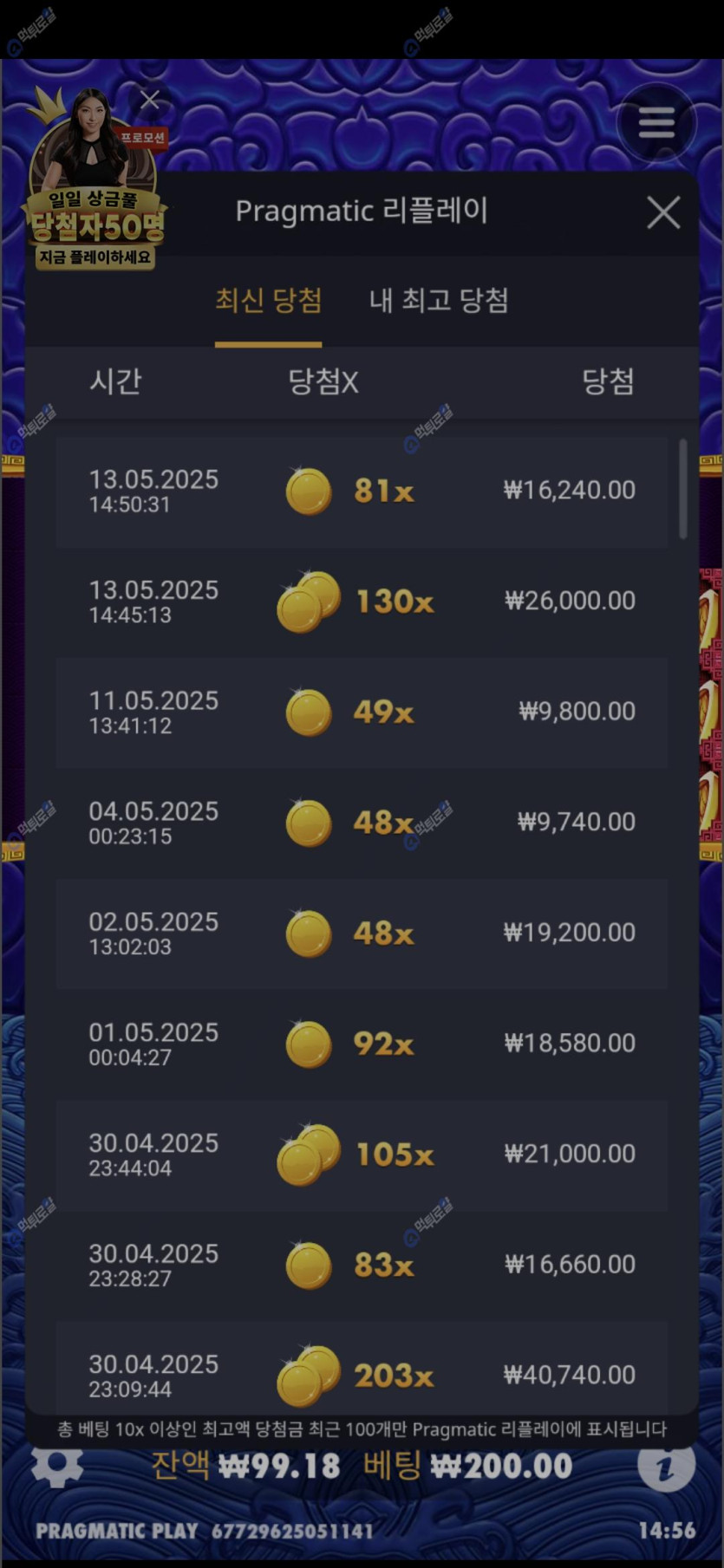Watch the 92x replay from 01.05.2025
This screenshot has width=724, height=1568.
(362, 1044)
